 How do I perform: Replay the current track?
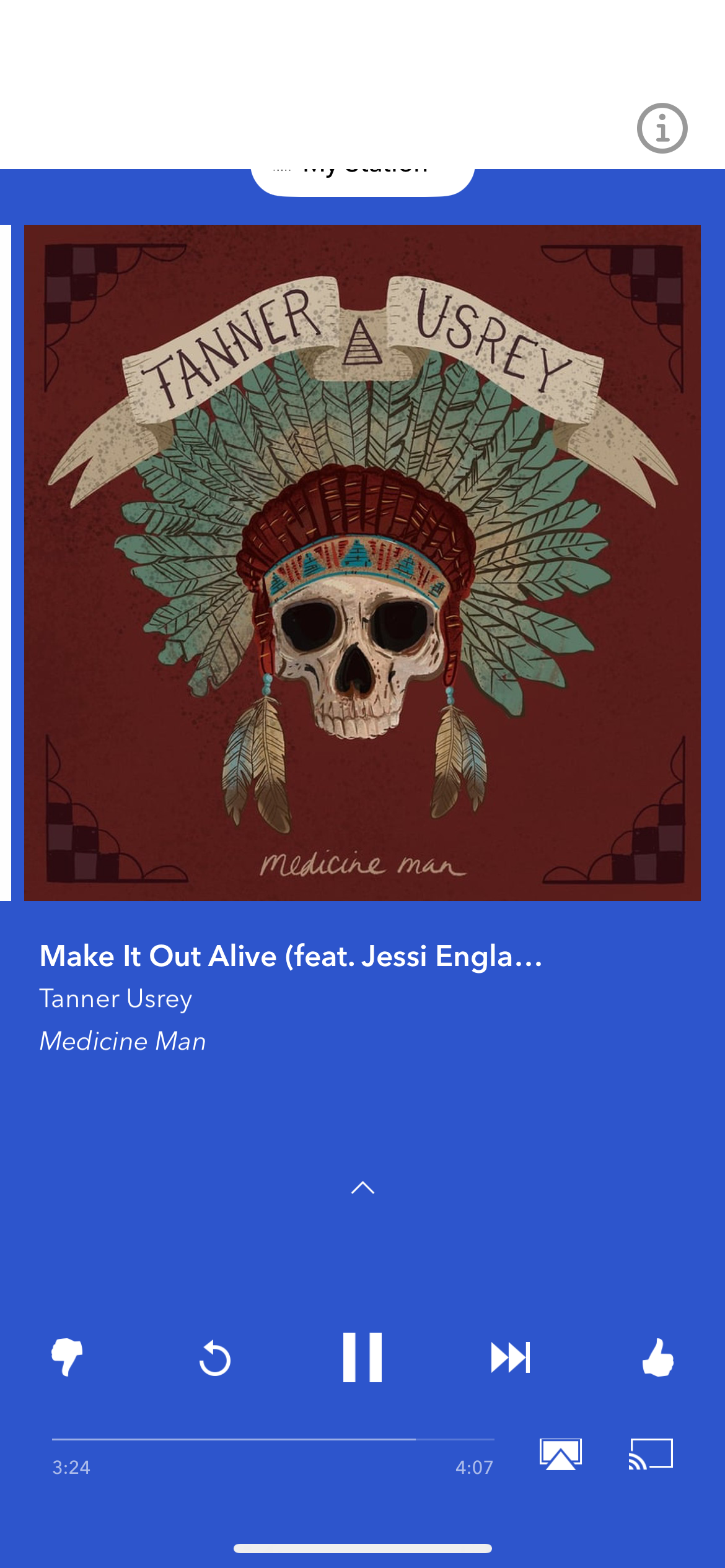coord(214,1357)
